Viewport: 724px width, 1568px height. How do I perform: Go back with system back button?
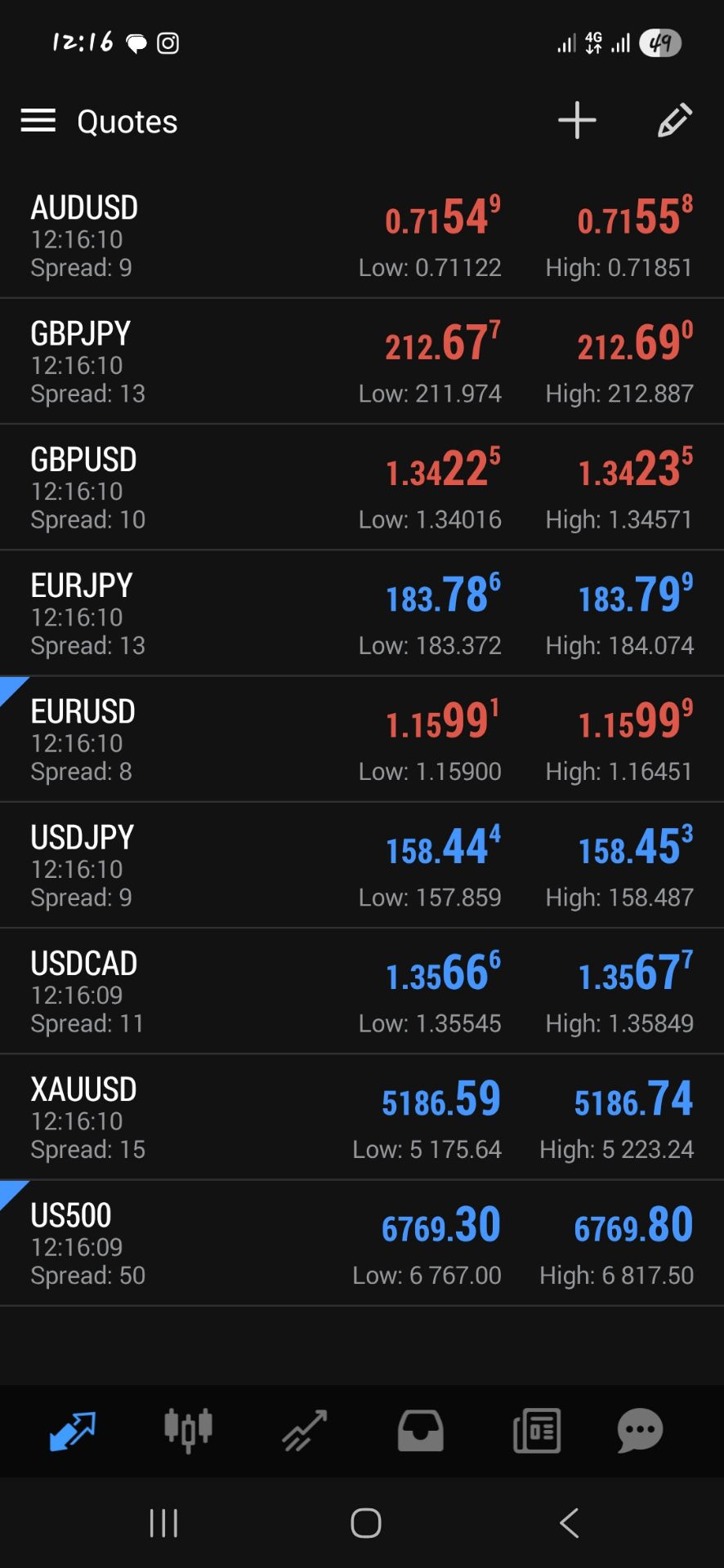point(569,1523)
